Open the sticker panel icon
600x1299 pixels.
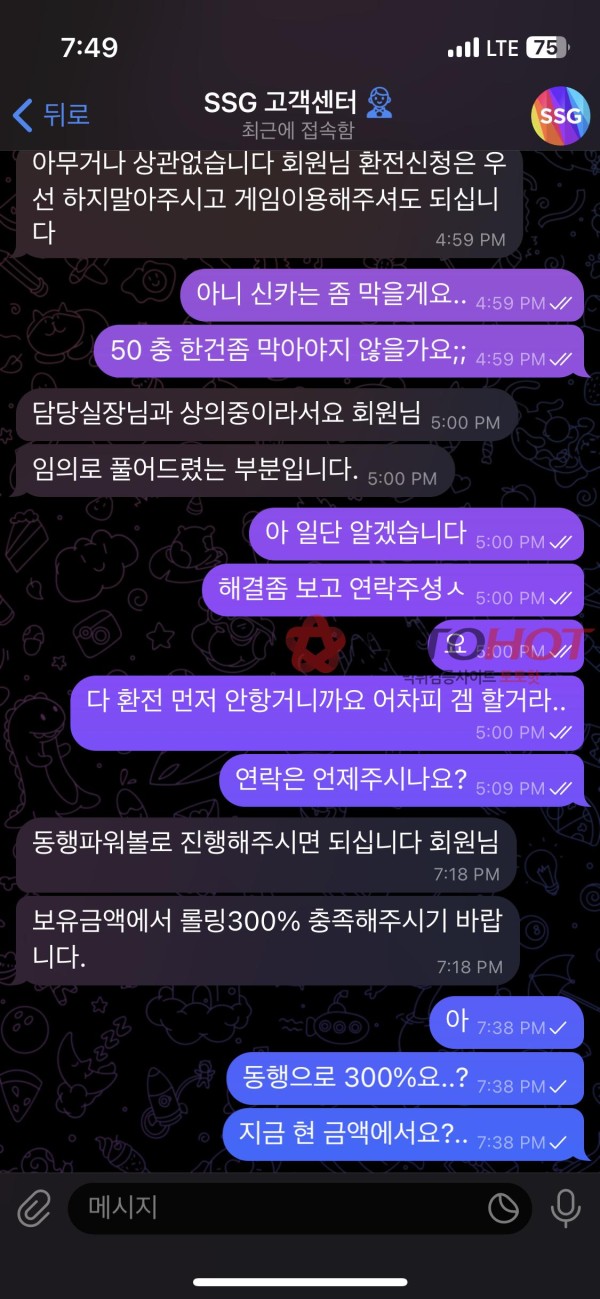click(503, 1208)
